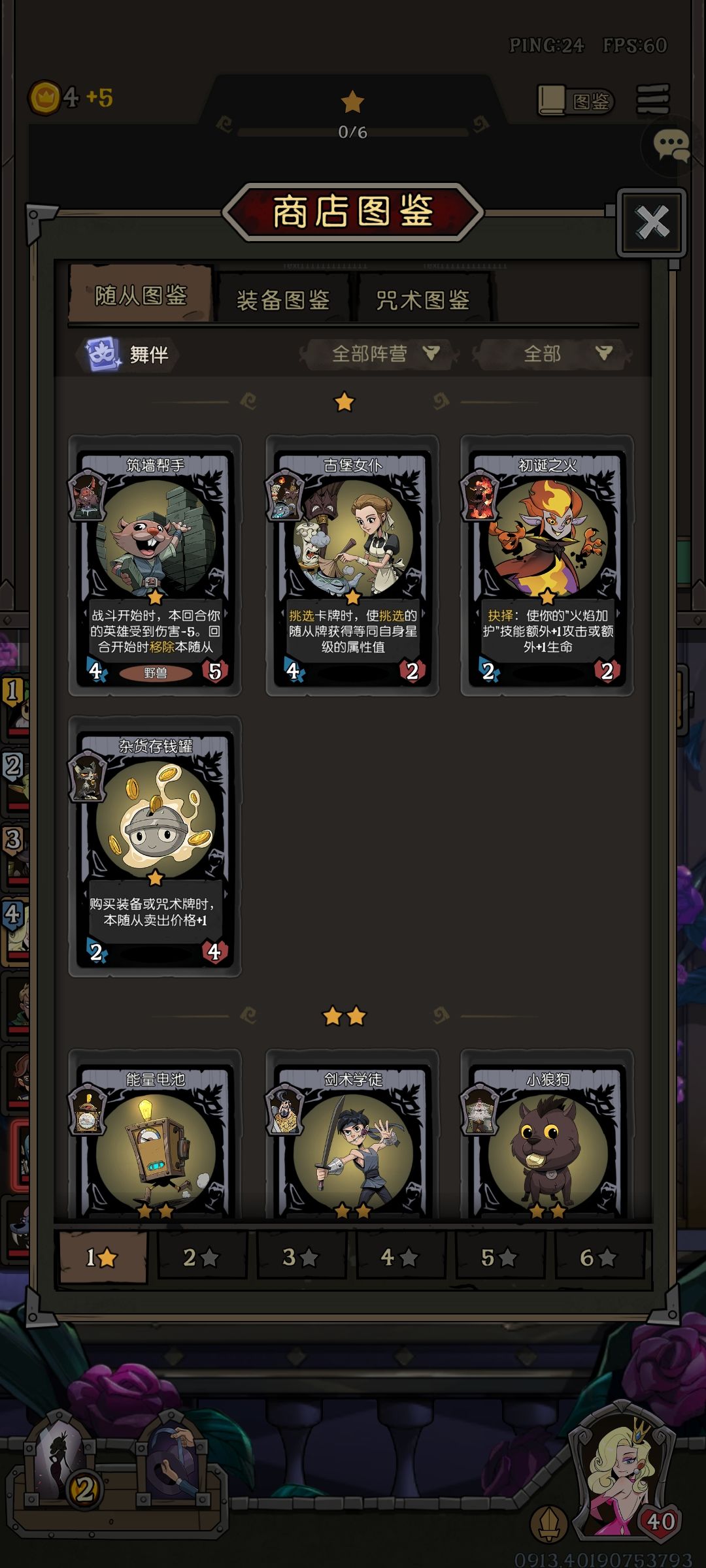Close the 商店图鉴 dialog
This screenshot has height=1568, width=706.
(x=652, y=222)
